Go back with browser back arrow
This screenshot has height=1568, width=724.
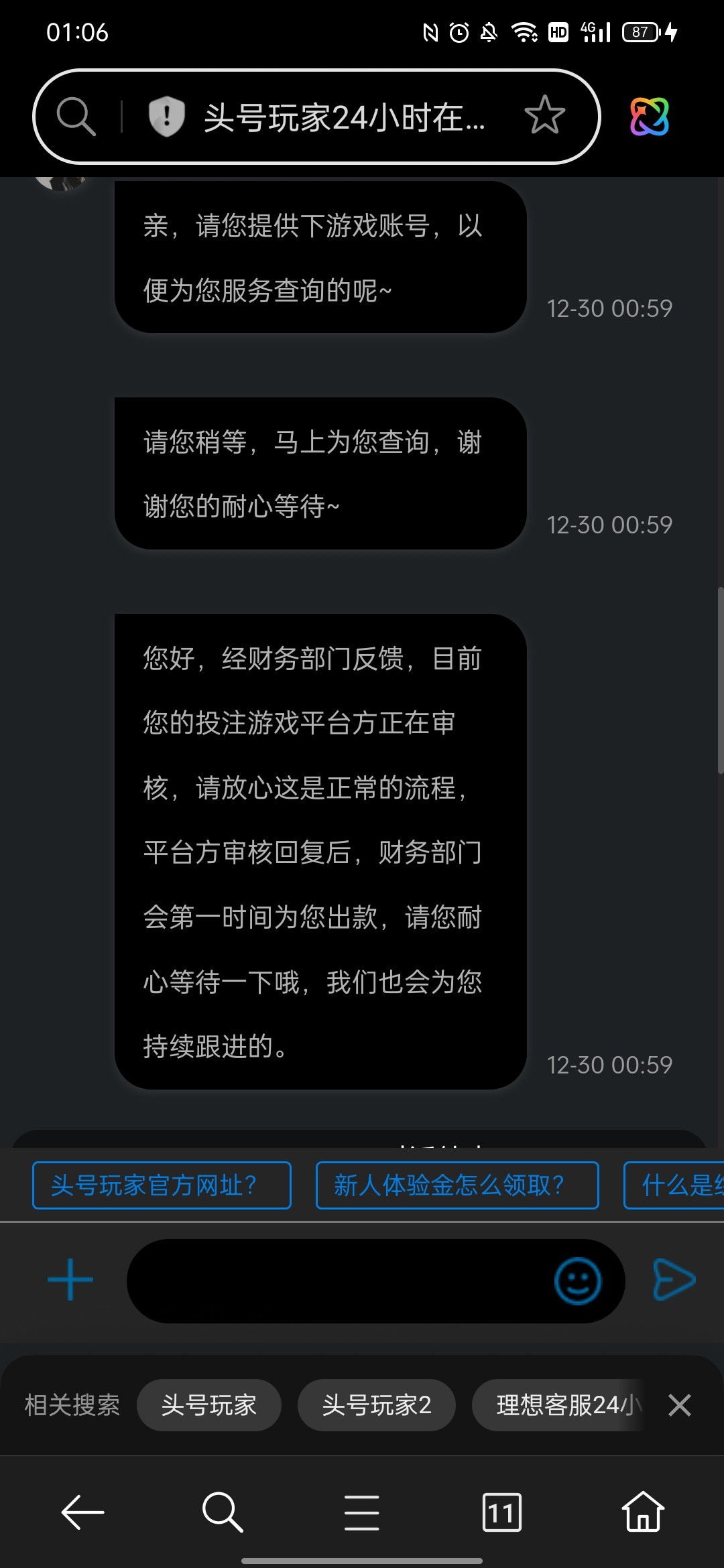[82, 1512]
